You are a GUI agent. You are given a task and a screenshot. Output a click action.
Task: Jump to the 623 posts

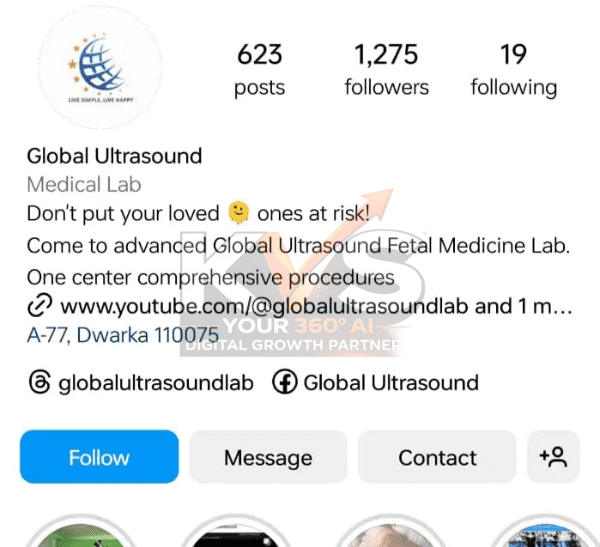click(259, 70)
